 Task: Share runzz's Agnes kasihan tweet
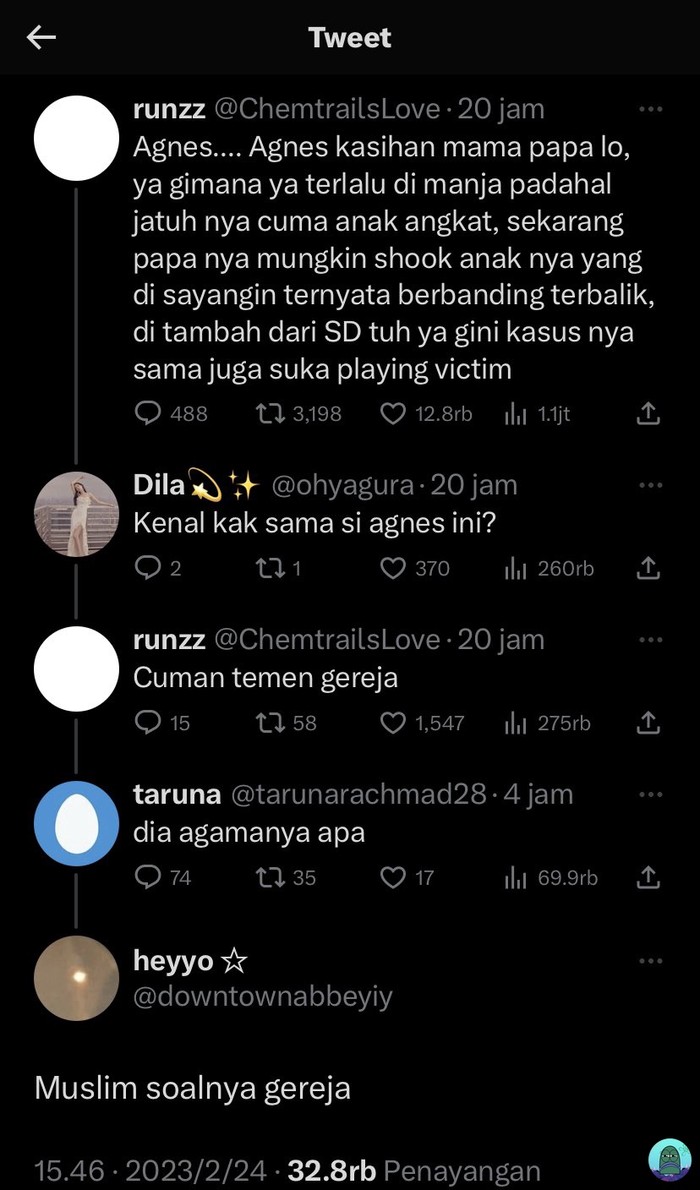(647, 413)
